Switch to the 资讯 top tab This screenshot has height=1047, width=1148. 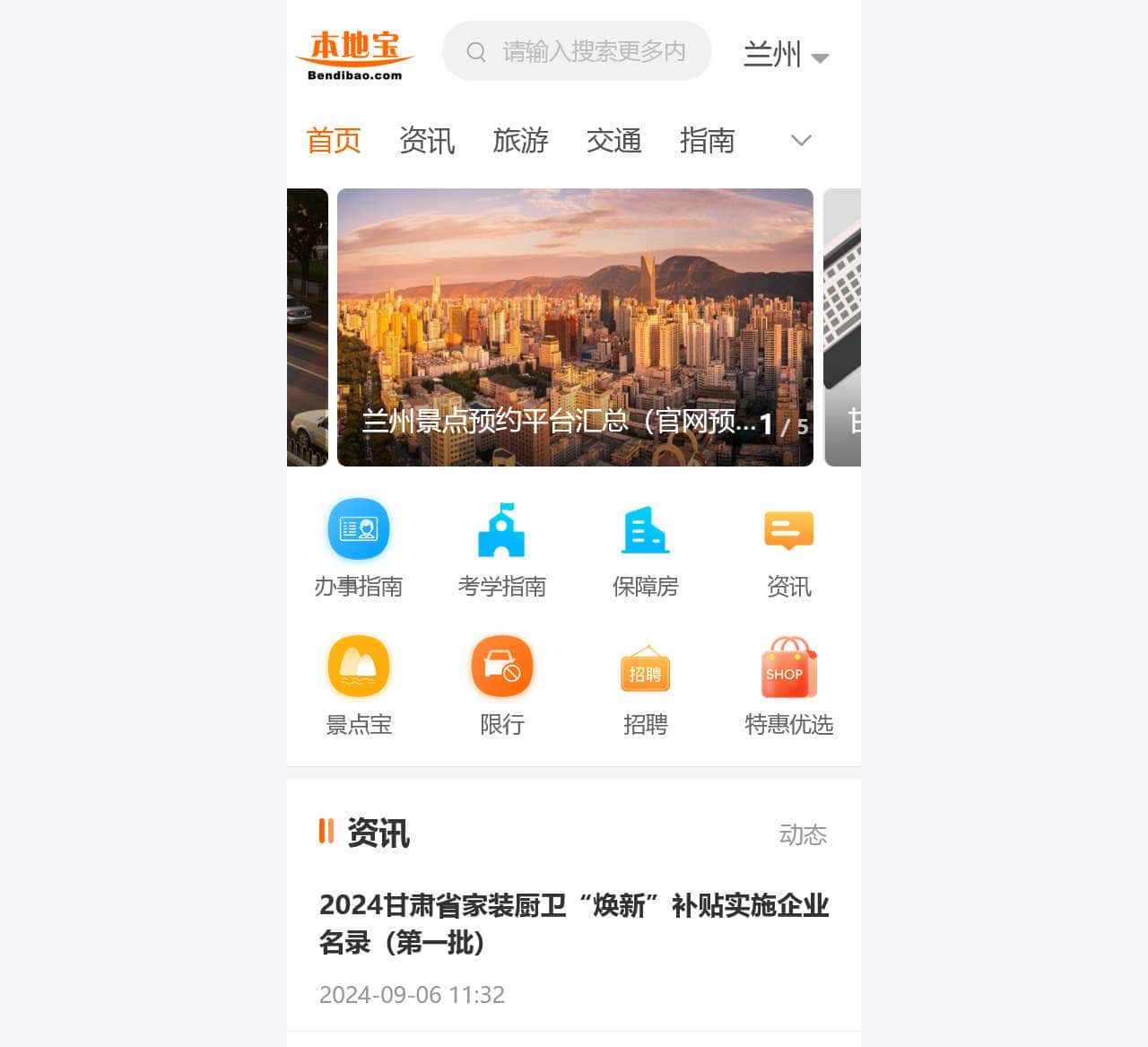tap(427, 141)
